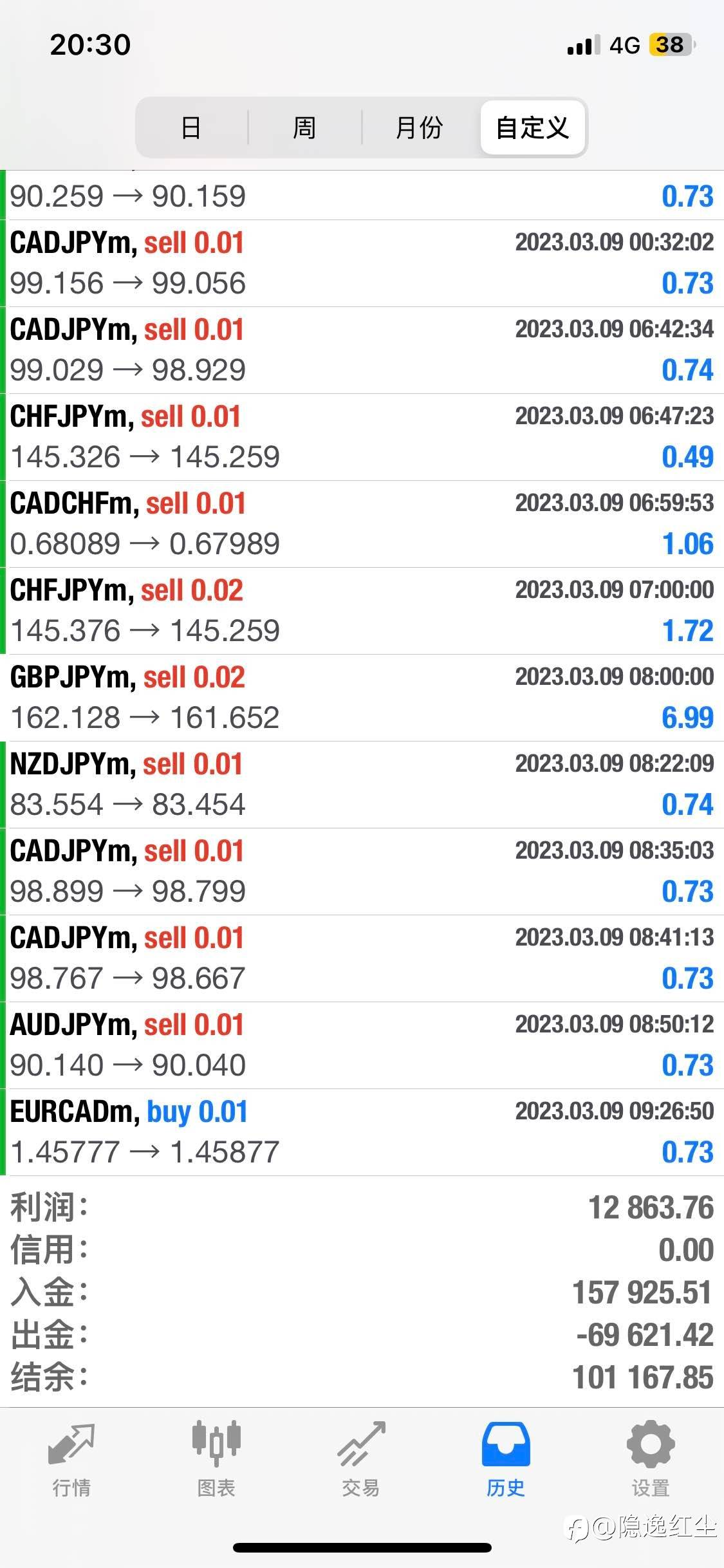Open the 设置 settings tab
The width and height of the screenshot is (724, 1568).
(x=651, y=1459)
